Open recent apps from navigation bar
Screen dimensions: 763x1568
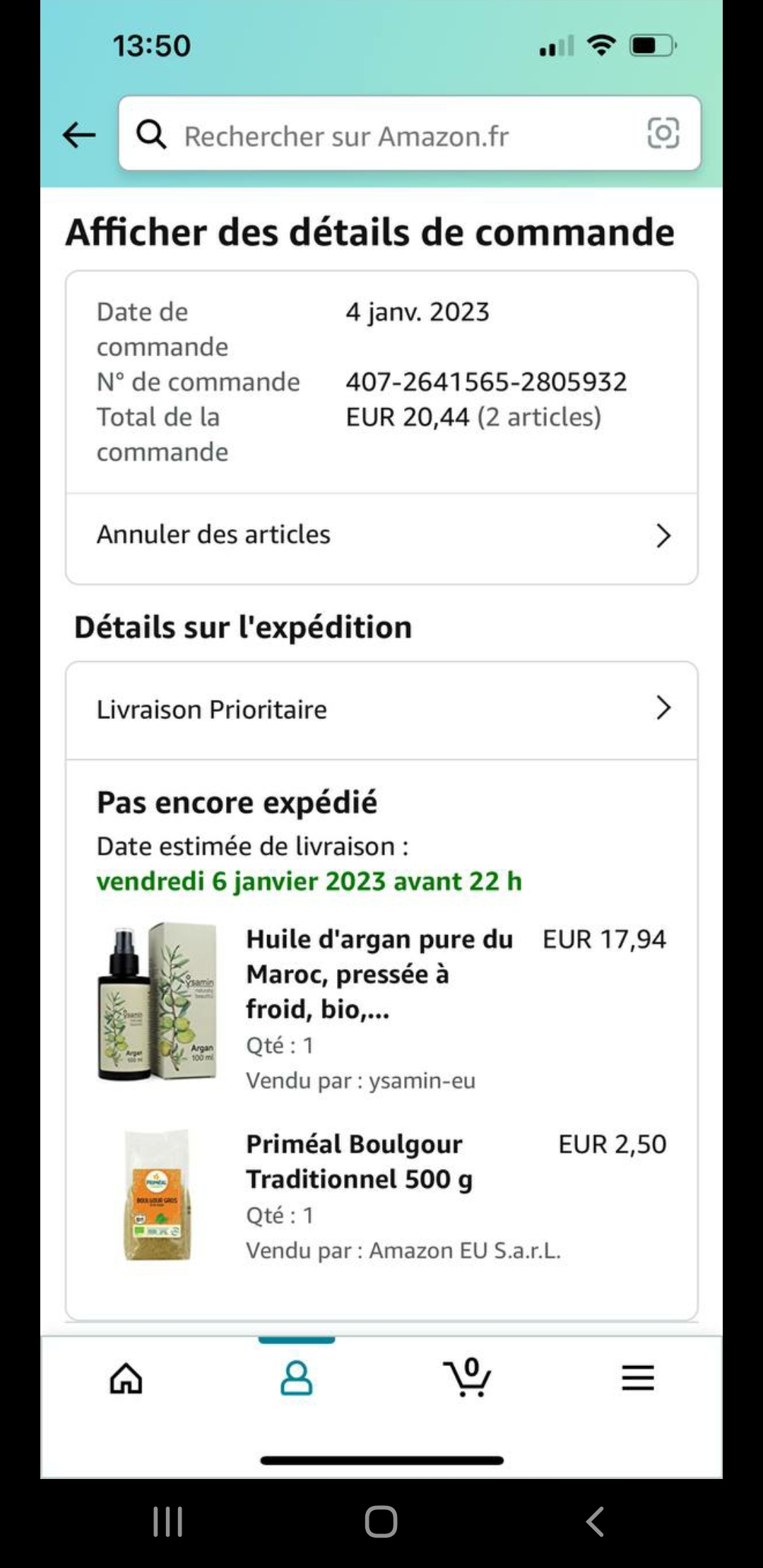coord(168,1521)
